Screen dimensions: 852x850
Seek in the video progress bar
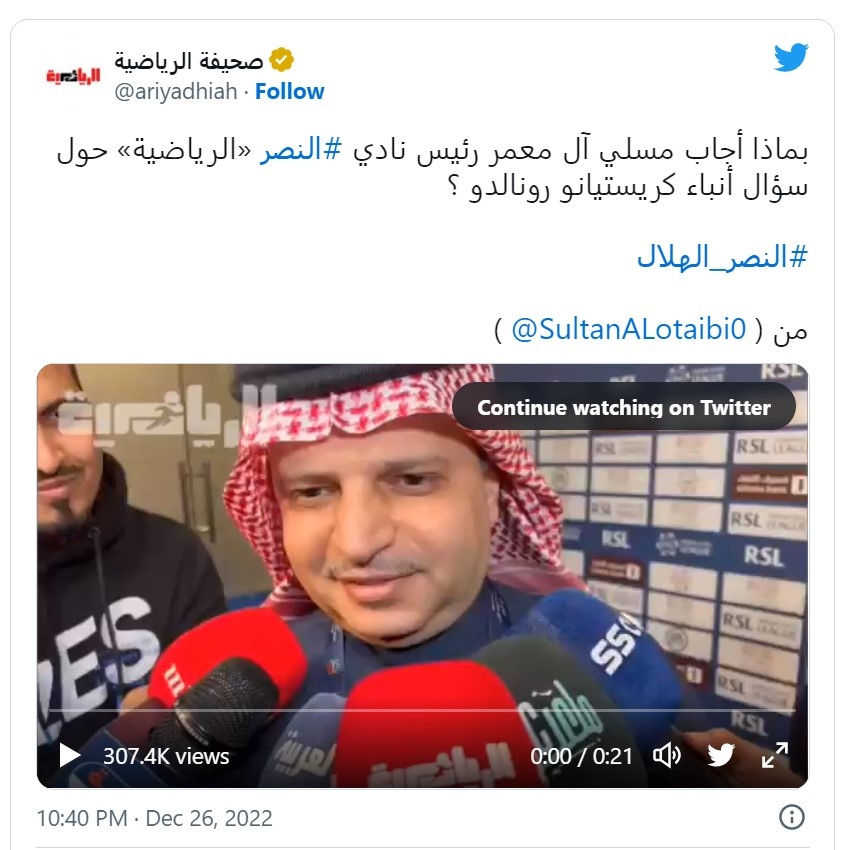[420, 712]
